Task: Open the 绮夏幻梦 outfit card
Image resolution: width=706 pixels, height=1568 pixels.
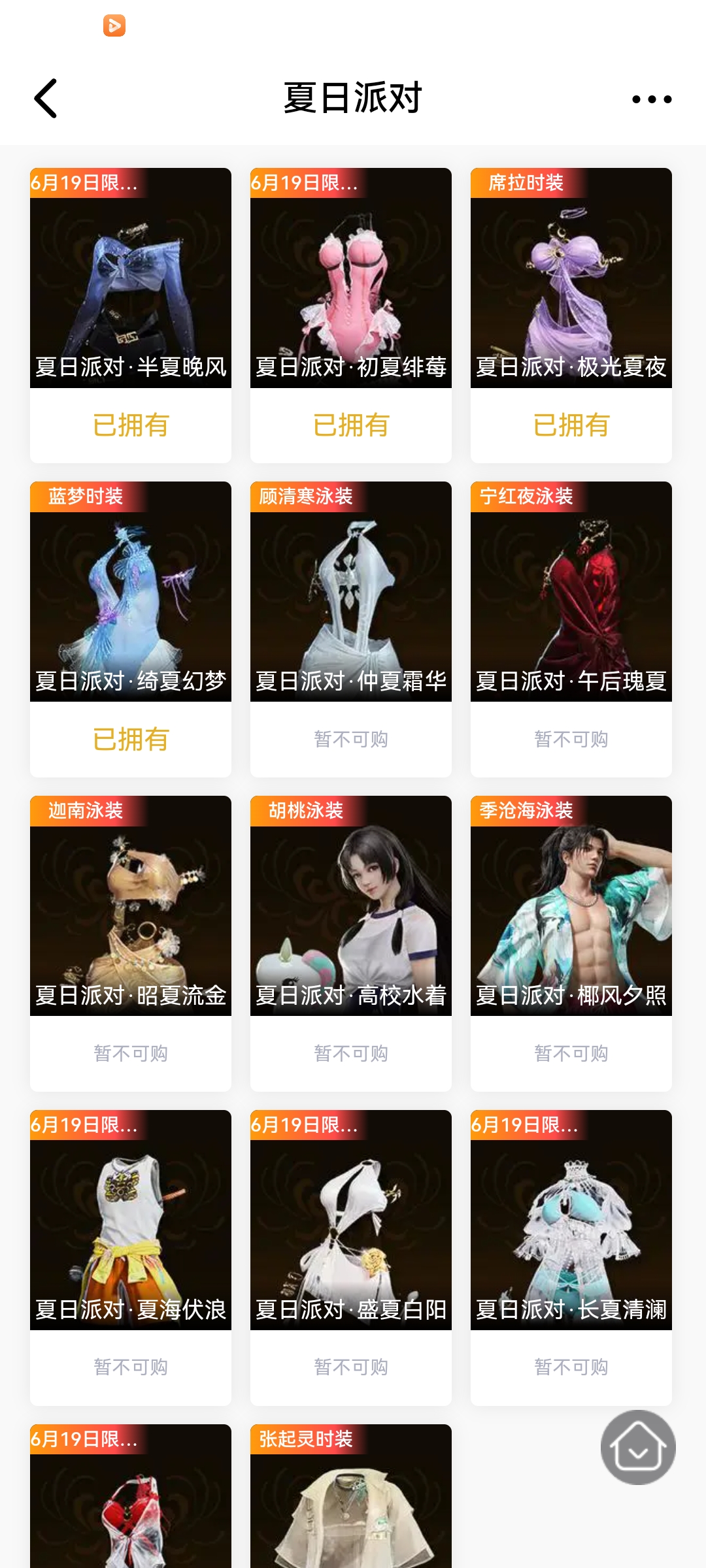Action: coord(131,591)
